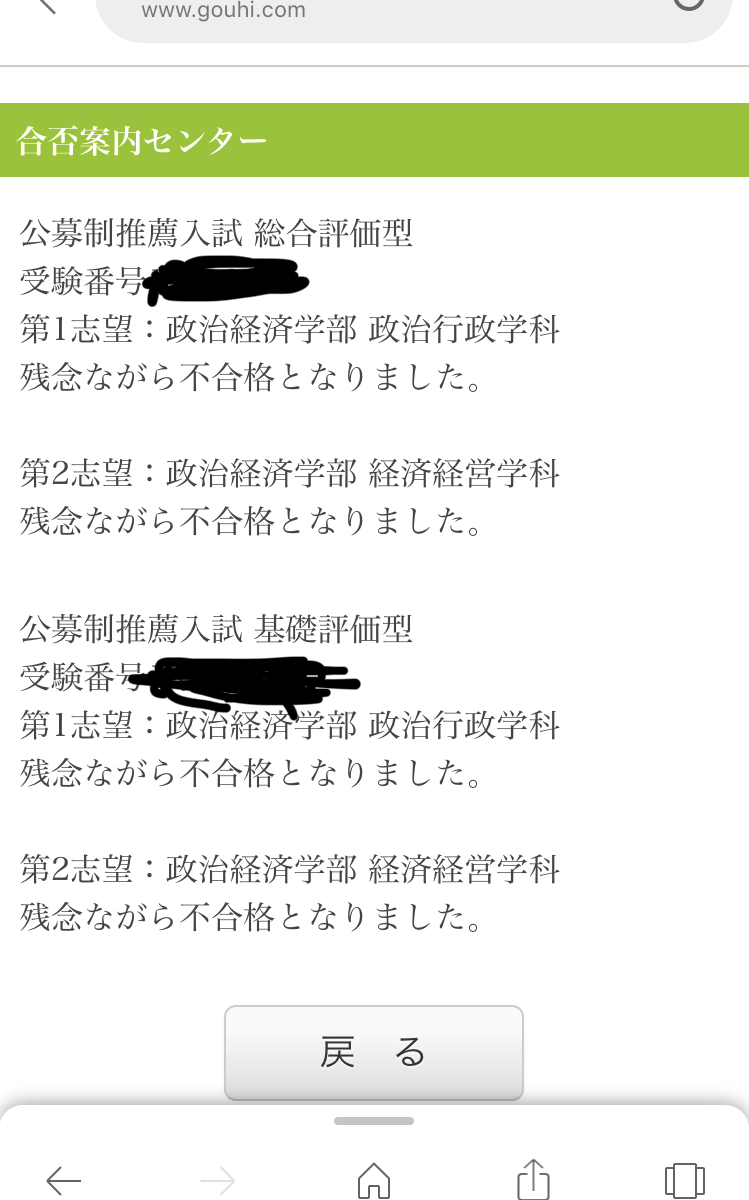Open the browser tabs overview
Screen dimensions: 749x1200
click(684, 1180)
